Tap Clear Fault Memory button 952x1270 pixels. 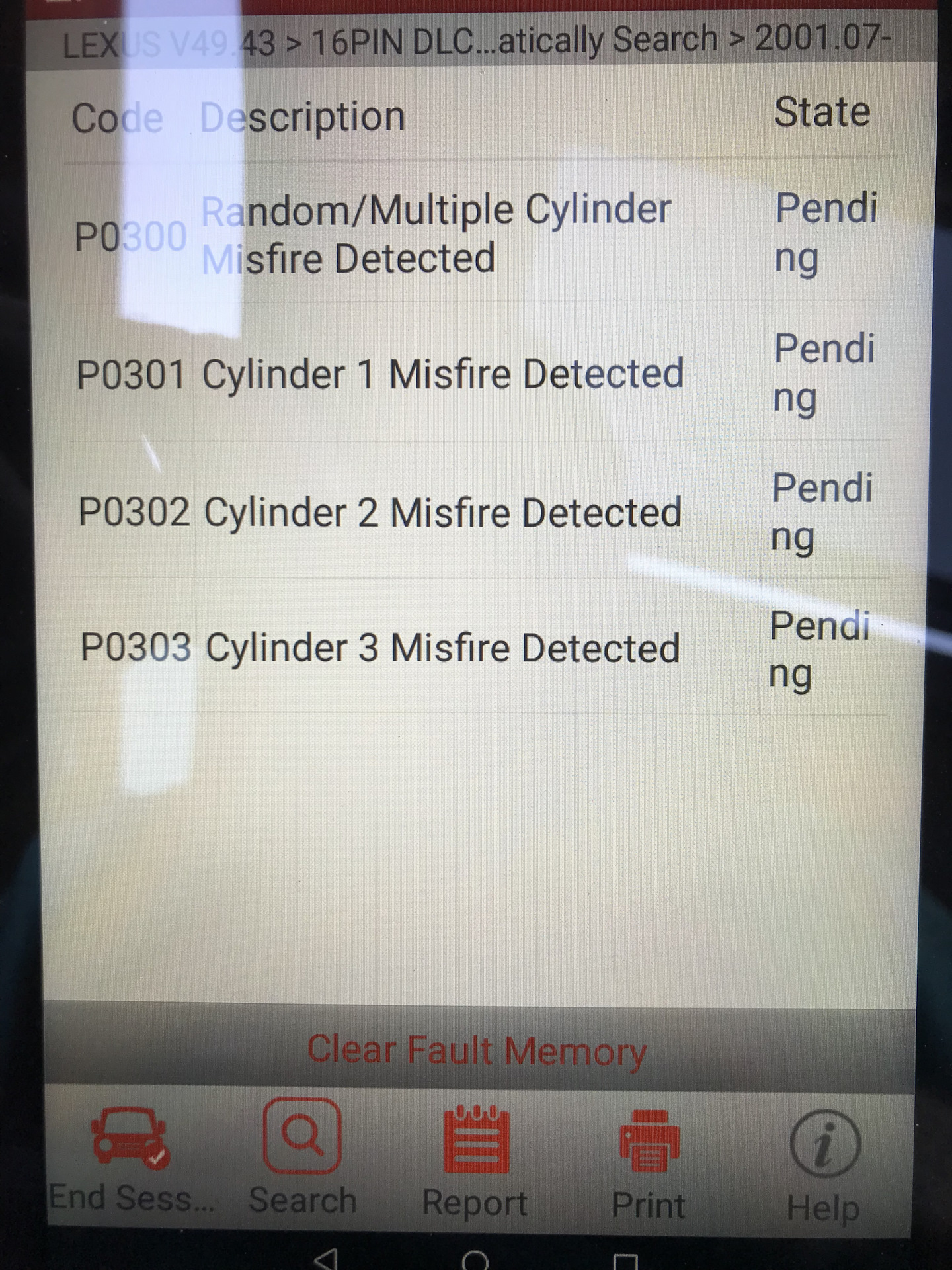[x=477, y=1050]
